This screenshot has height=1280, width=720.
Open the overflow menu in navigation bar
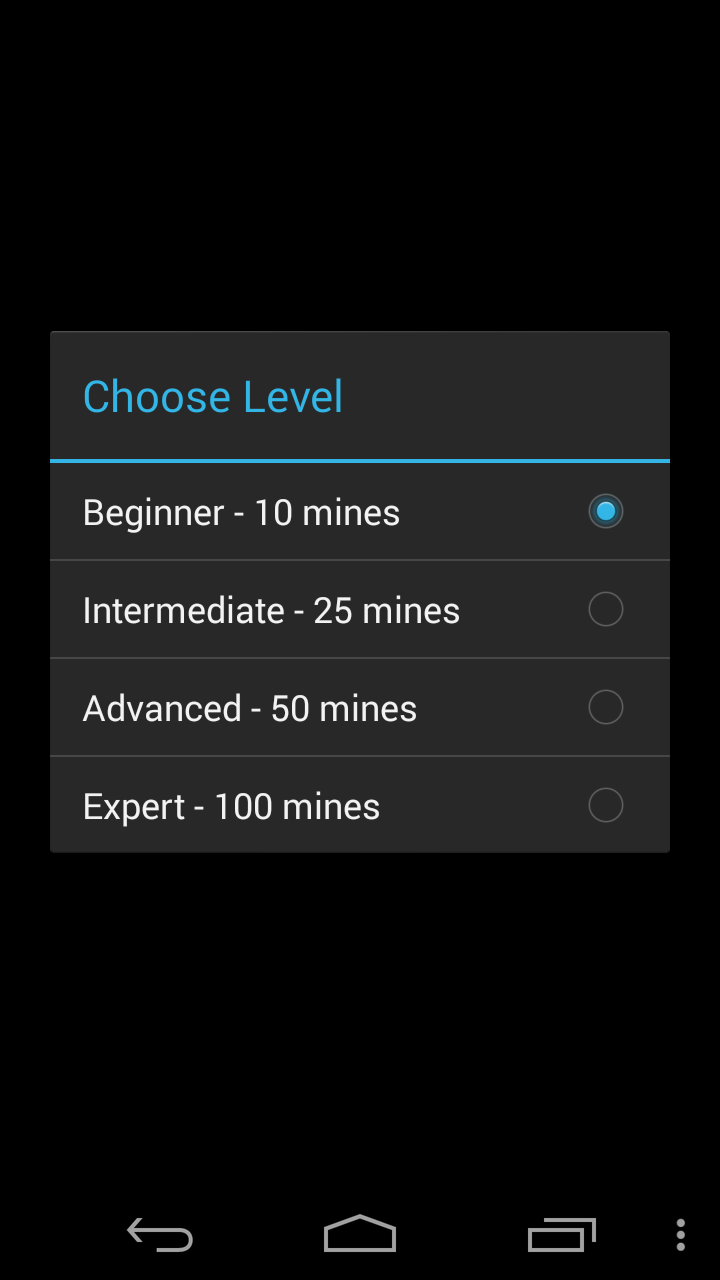[680, 1235]
